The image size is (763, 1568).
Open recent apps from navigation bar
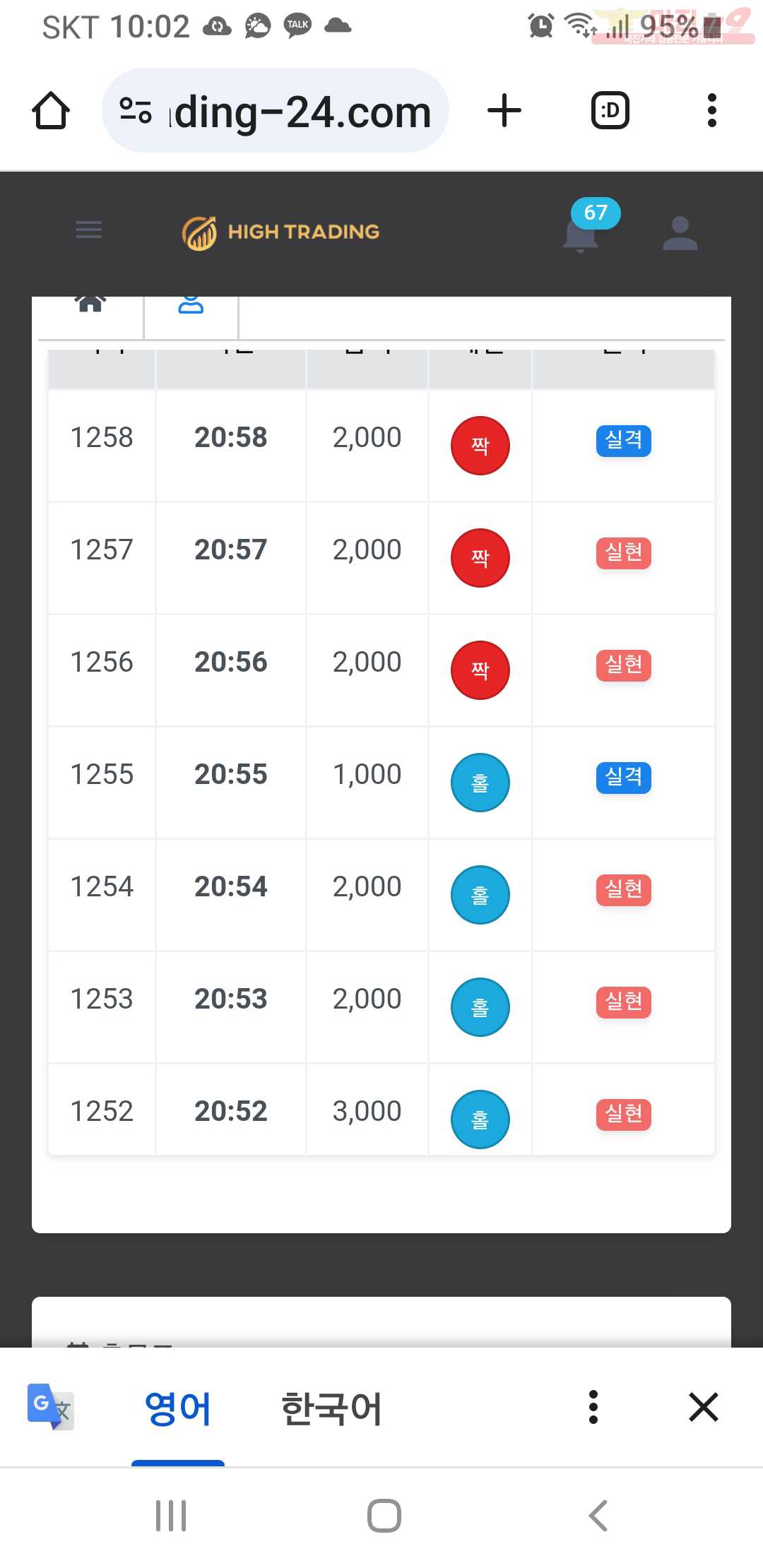(171, 1516)
